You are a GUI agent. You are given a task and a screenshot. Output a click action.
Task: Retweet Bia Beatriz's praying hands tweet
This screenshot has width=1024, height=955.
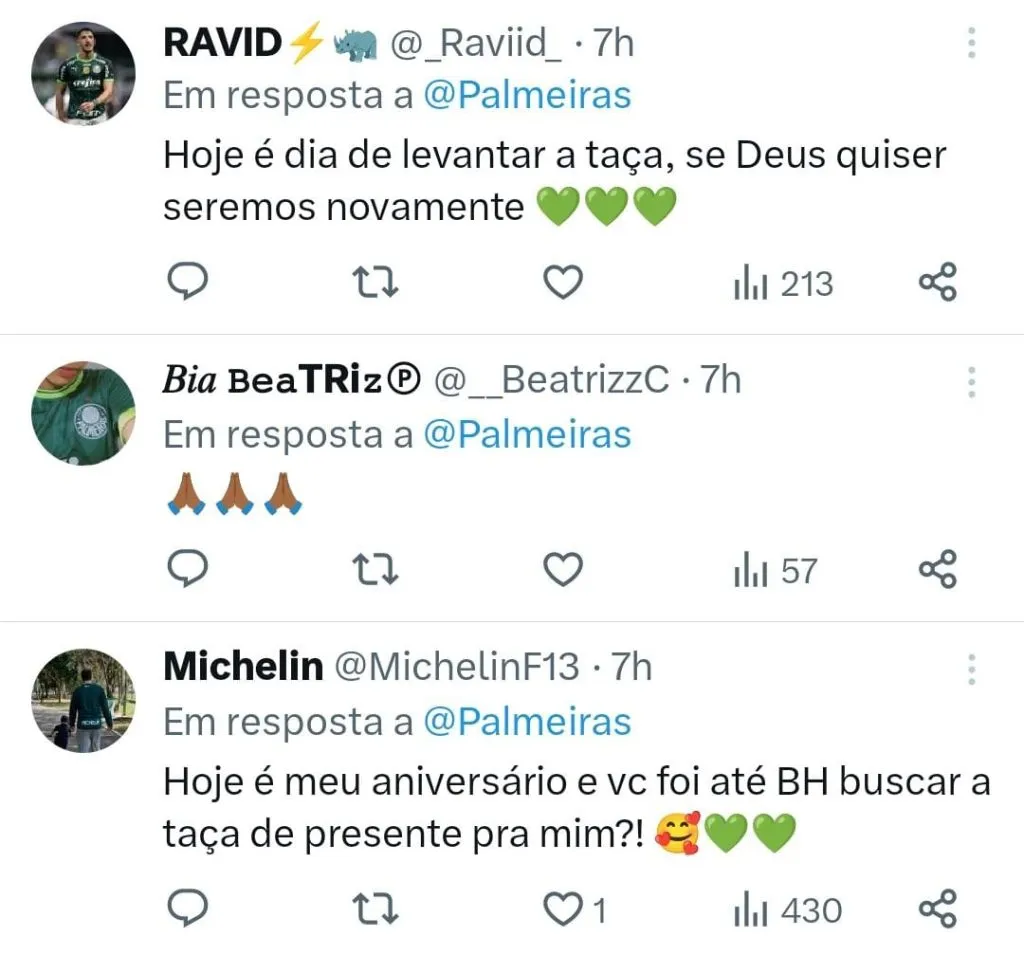point(378,571)
